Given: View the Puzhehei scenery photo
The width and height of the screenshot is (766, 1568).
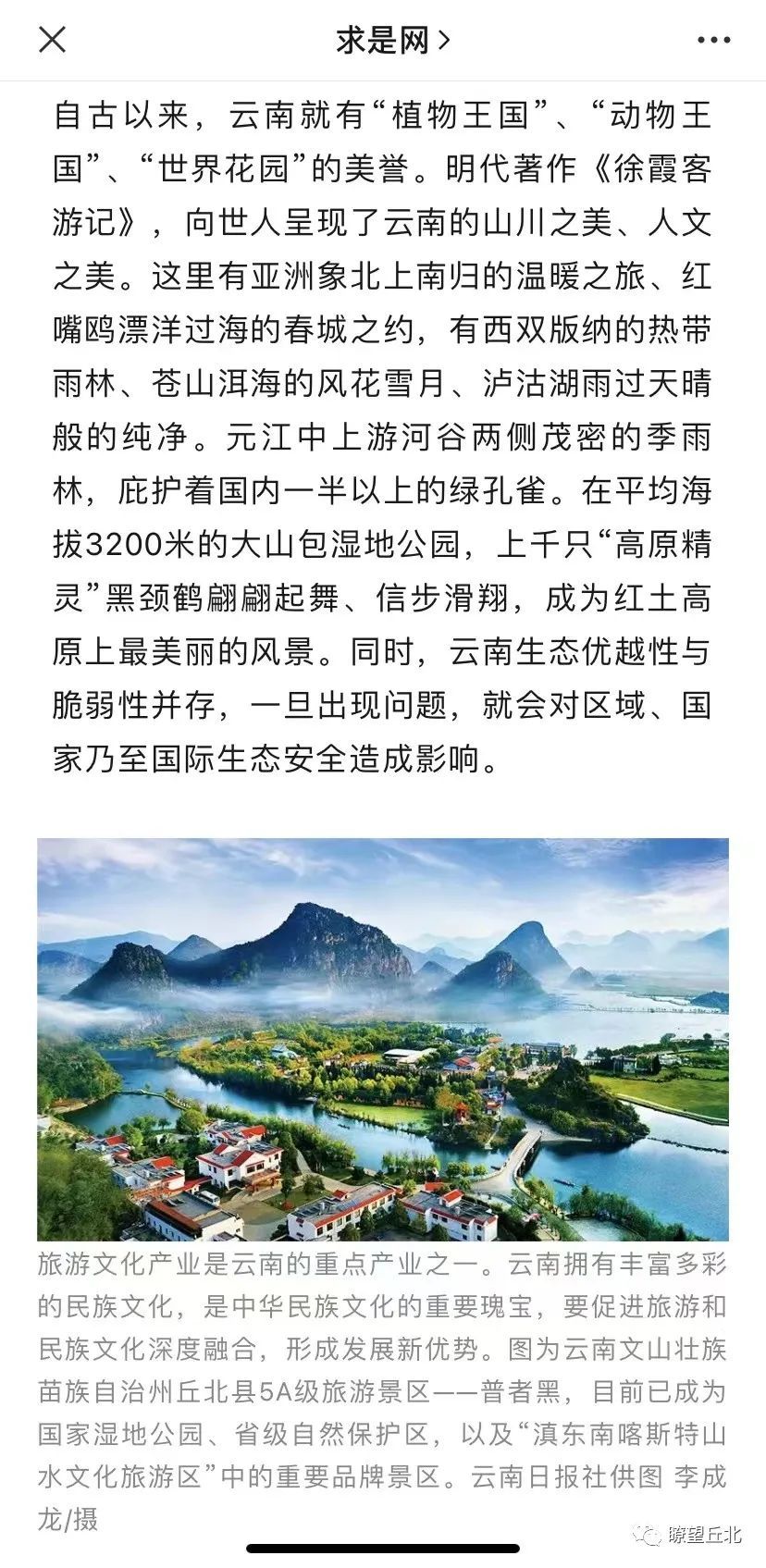Looking at the screenshot, I should pos(383,1038).
